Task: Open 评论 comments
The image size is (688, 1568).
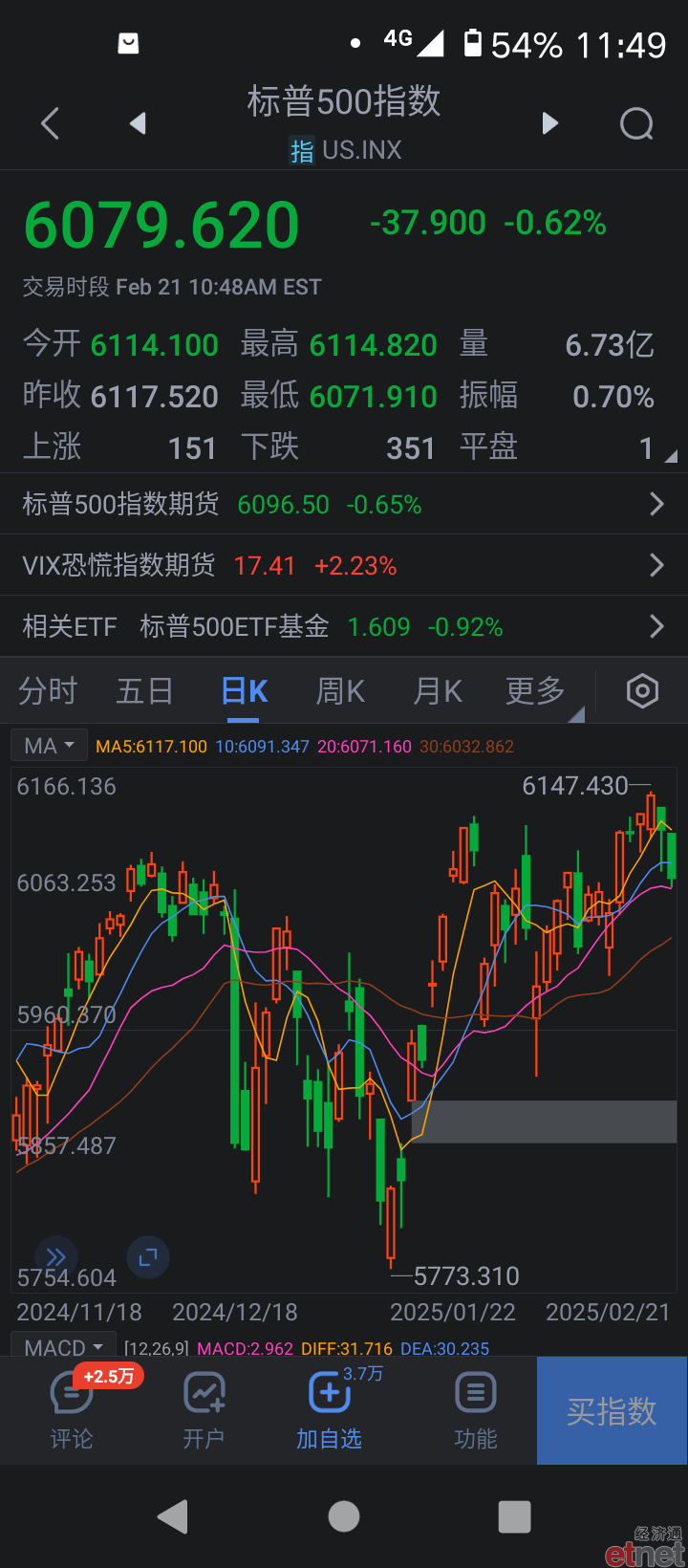Action: [x=72, y=1410]
